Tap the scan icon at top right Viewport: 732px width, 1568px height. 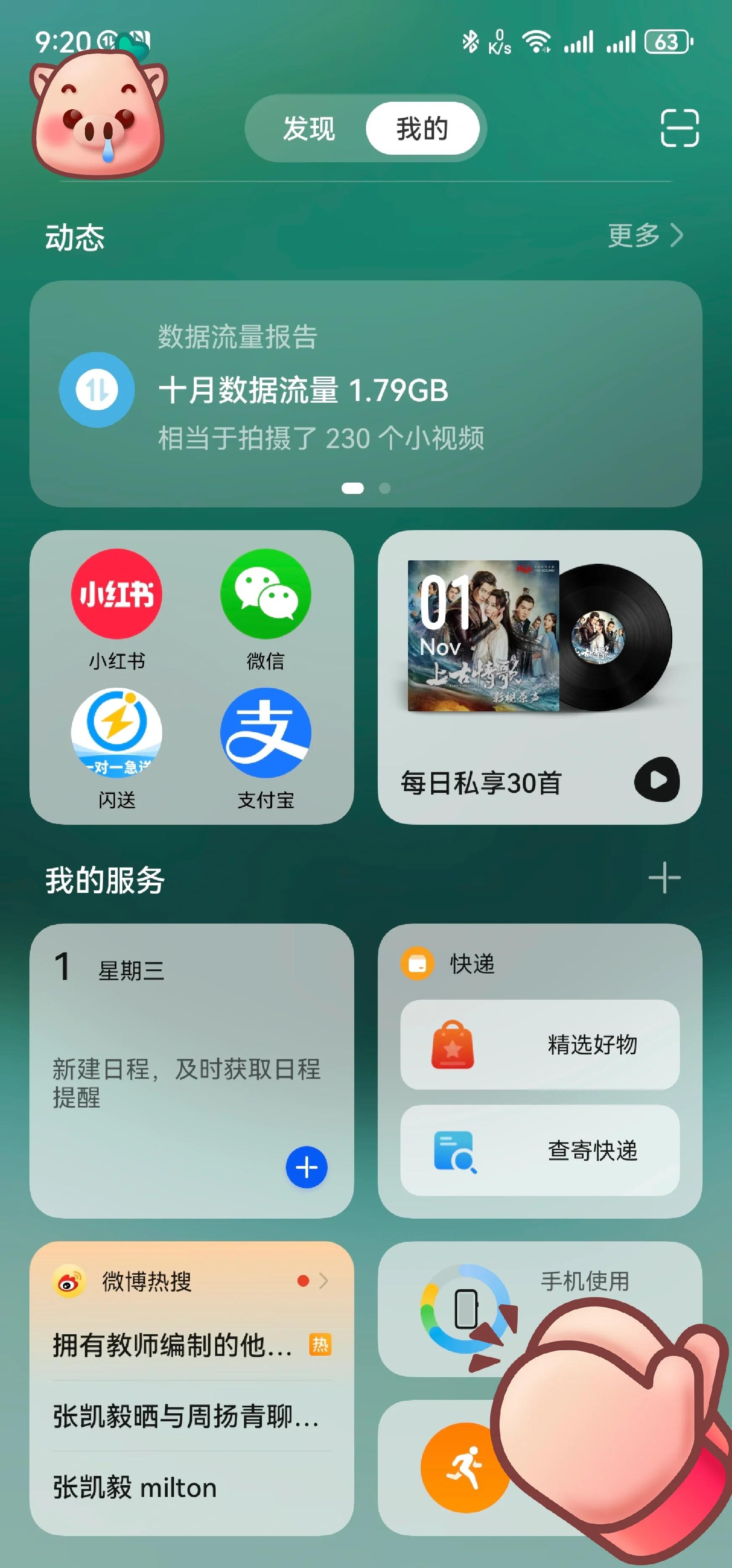(679, 129)
